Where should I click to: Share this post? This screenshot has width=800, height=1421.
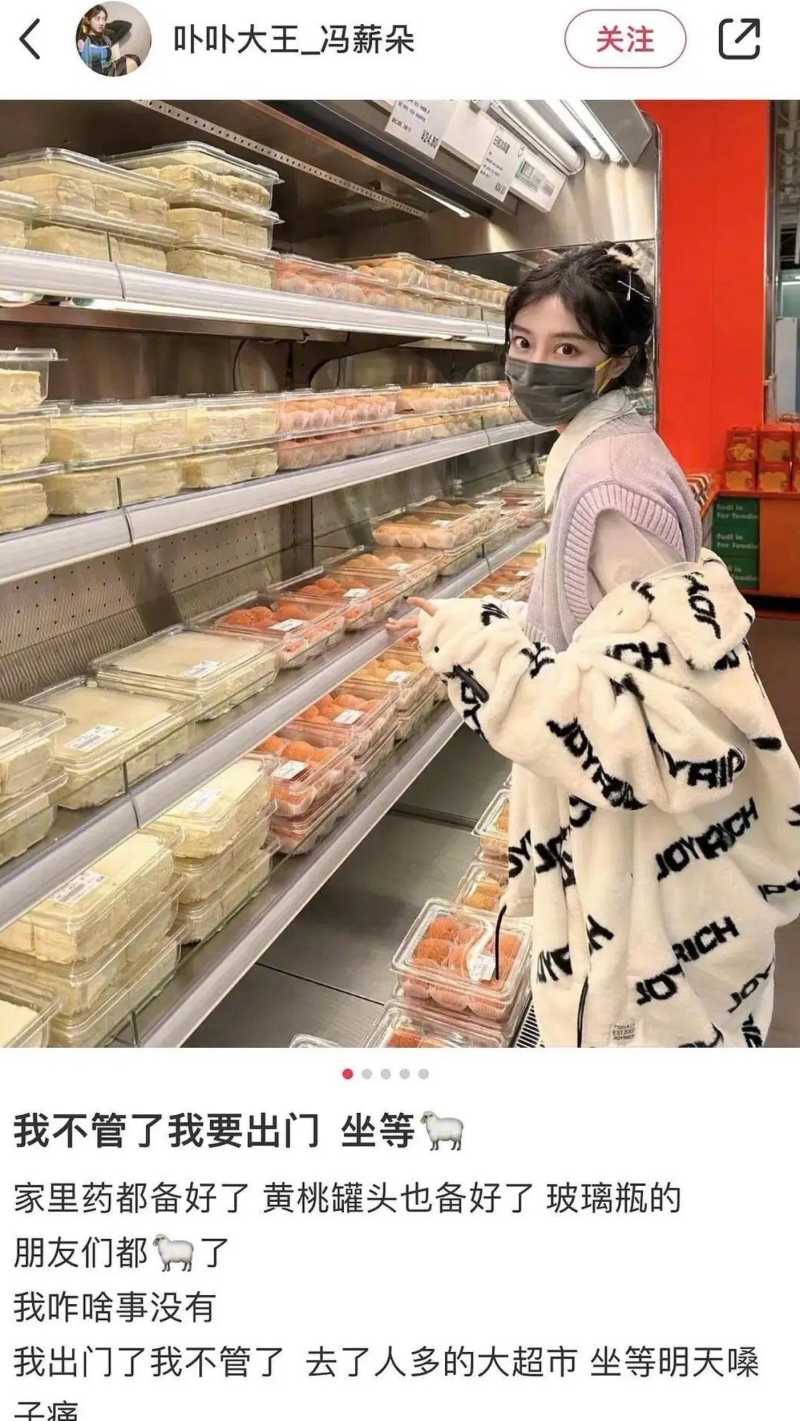(739, 40)
